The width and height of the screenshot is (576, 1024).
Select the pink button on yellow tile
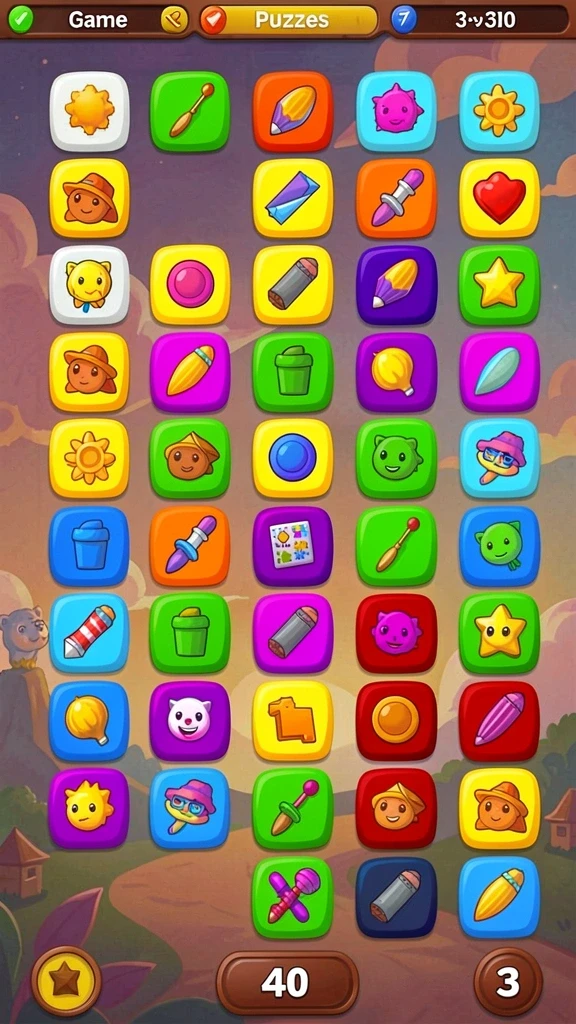click(x=190, y=285)
